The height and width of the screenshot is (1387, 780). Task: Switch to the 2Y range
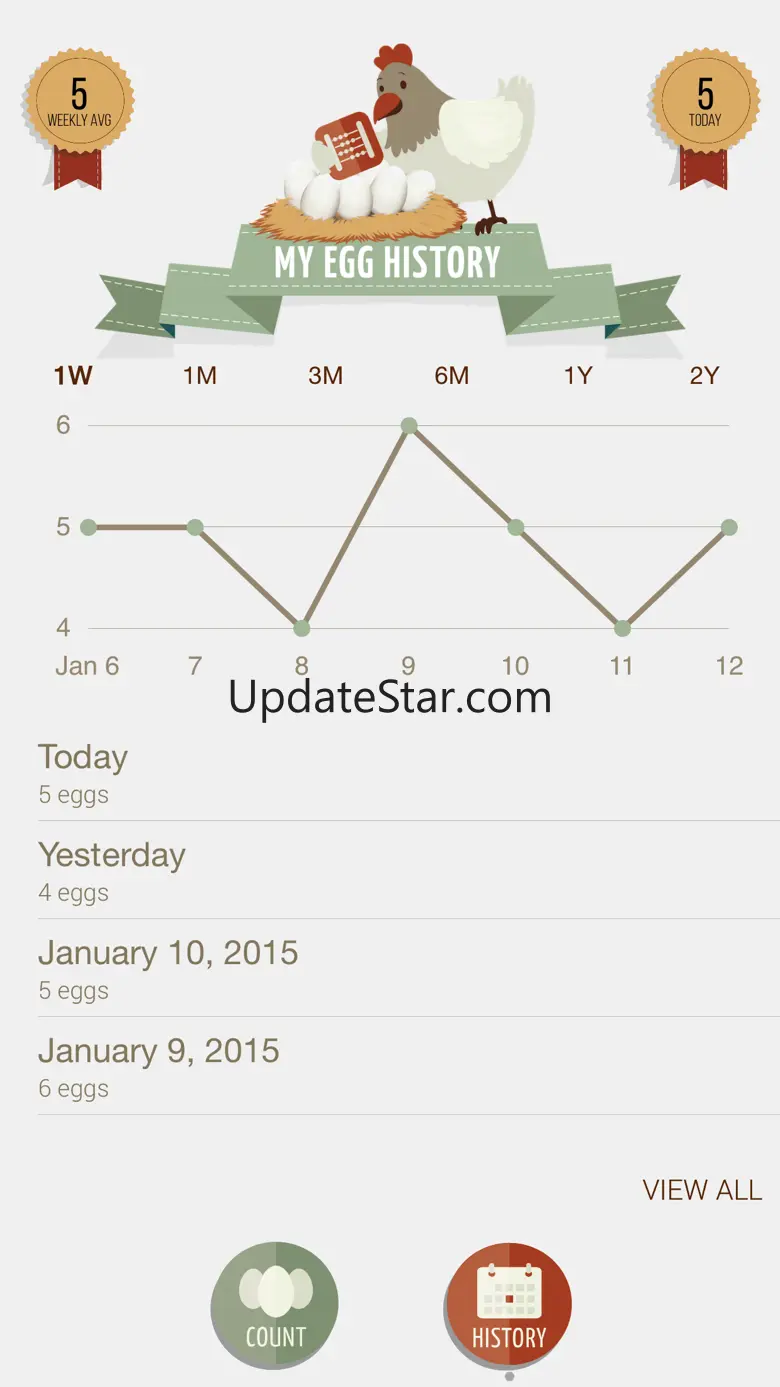pyautogui.click(x=704, y=376)
